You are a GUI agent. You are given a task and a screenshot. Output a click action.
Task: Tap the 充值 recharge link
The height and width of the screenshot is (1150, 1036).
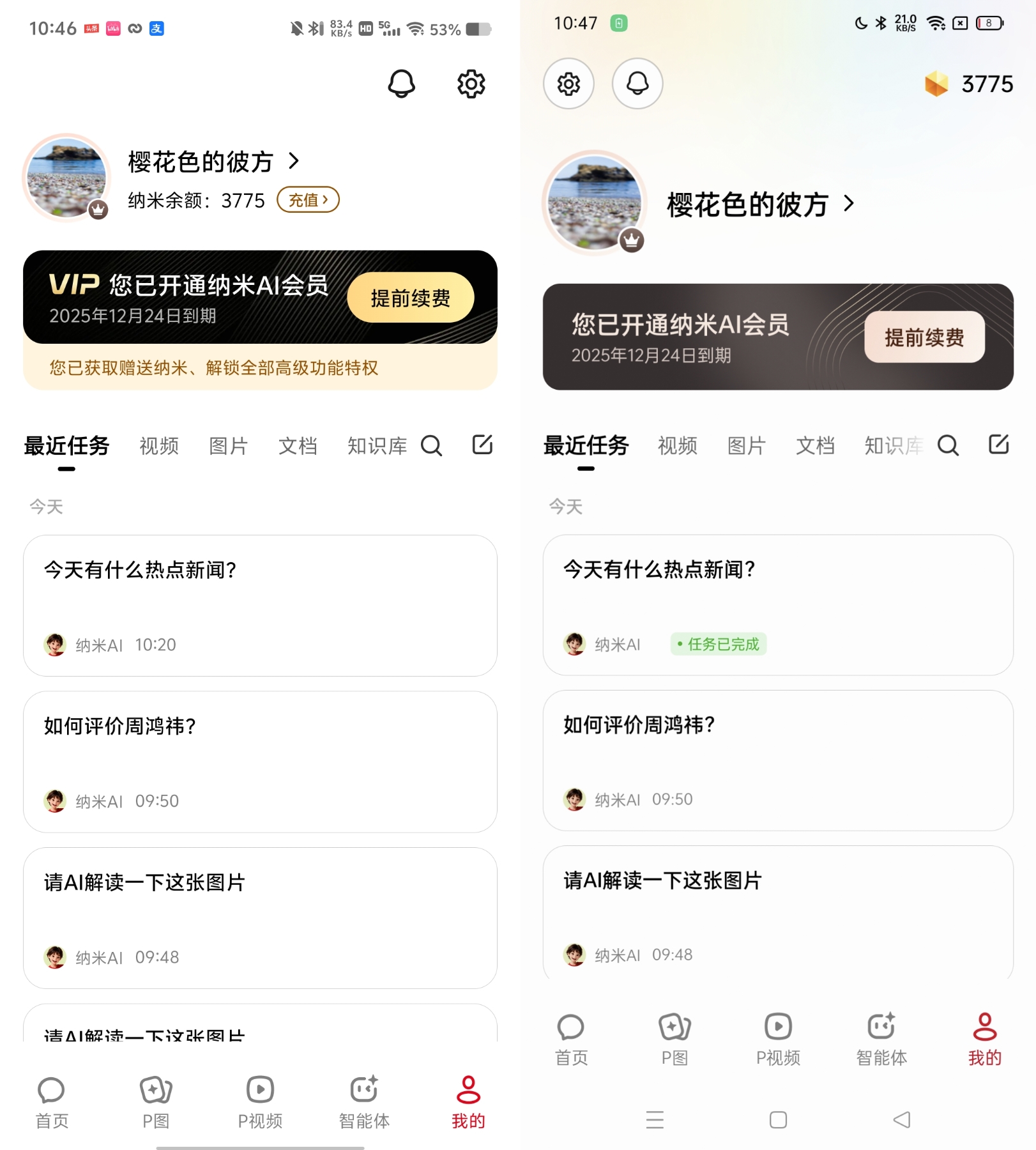[x=308, y=200]
